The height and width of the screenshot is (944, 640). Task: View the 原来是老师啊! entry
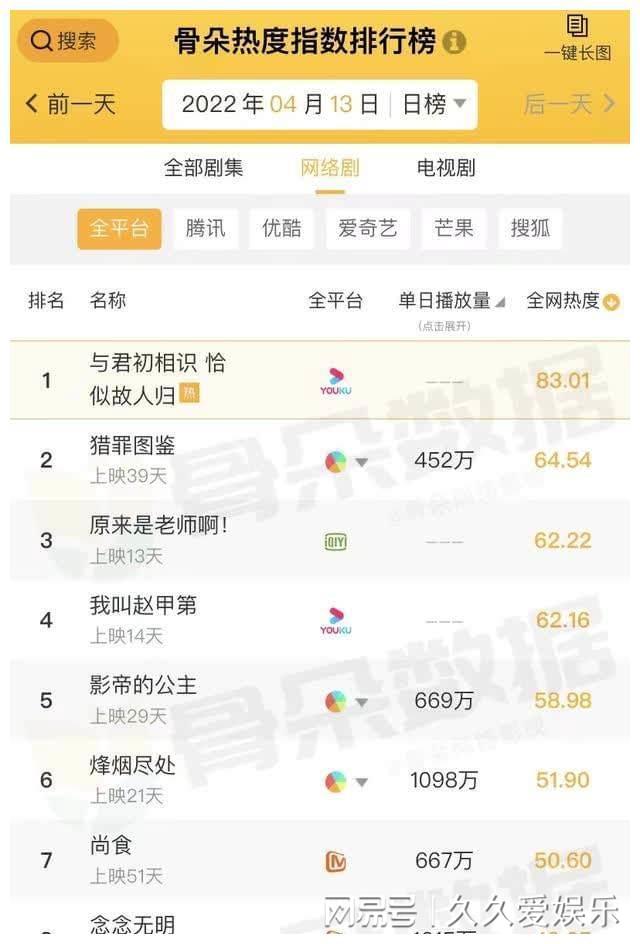pyautogui.click(x=158, y=526)
